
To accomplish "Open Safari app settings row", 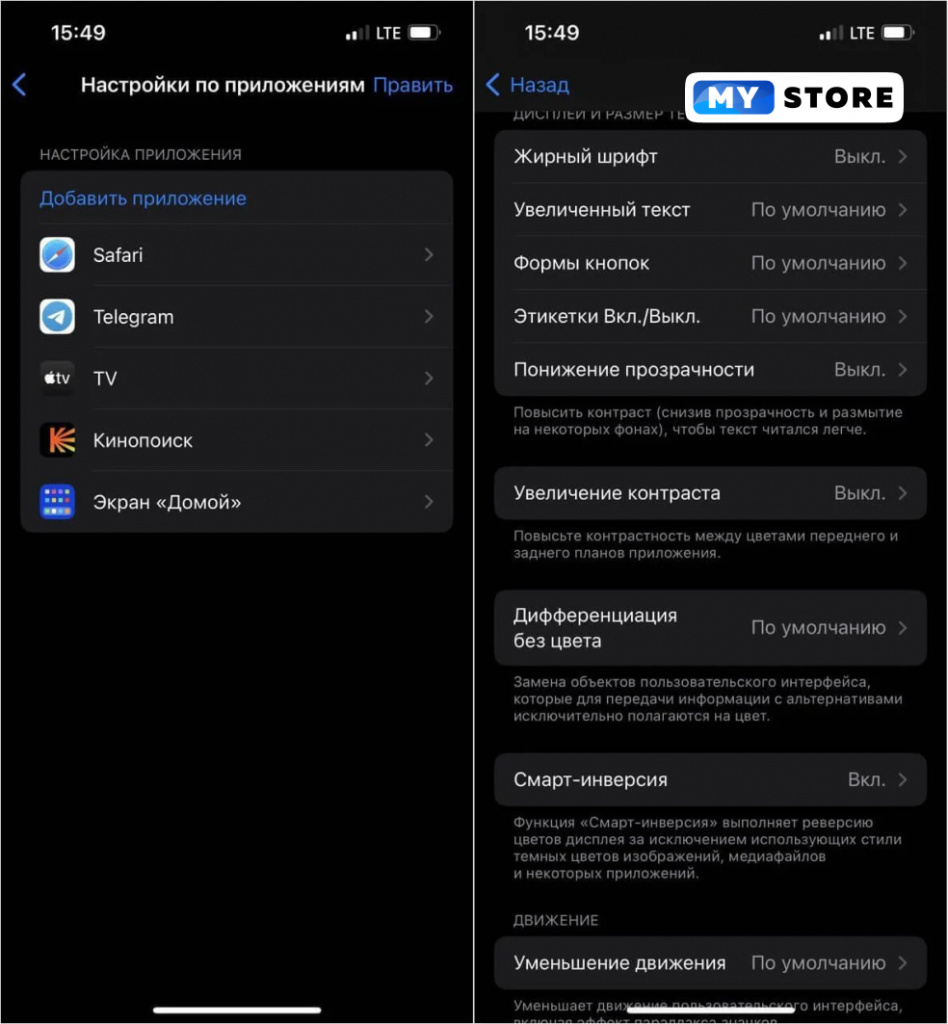I will point(236,255).
